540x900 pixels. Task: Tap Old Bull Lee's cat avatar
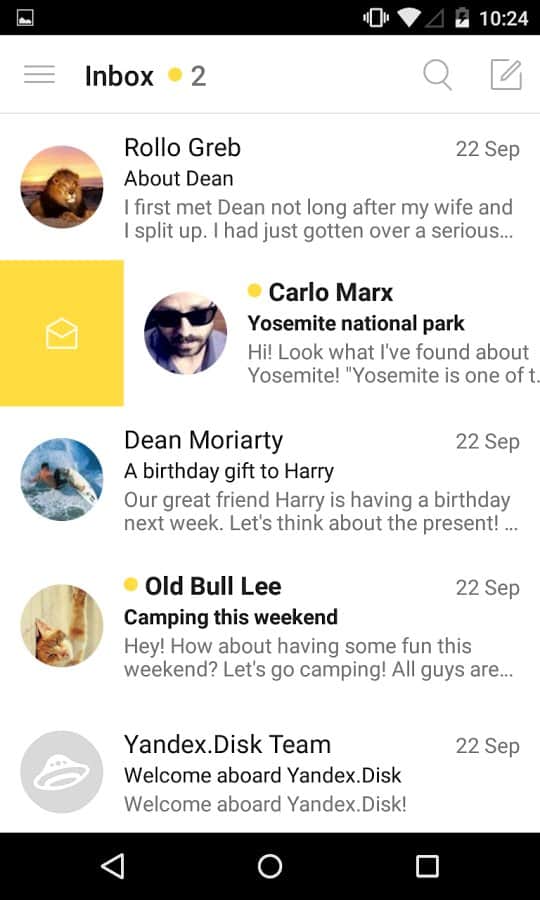coord(62,626)
